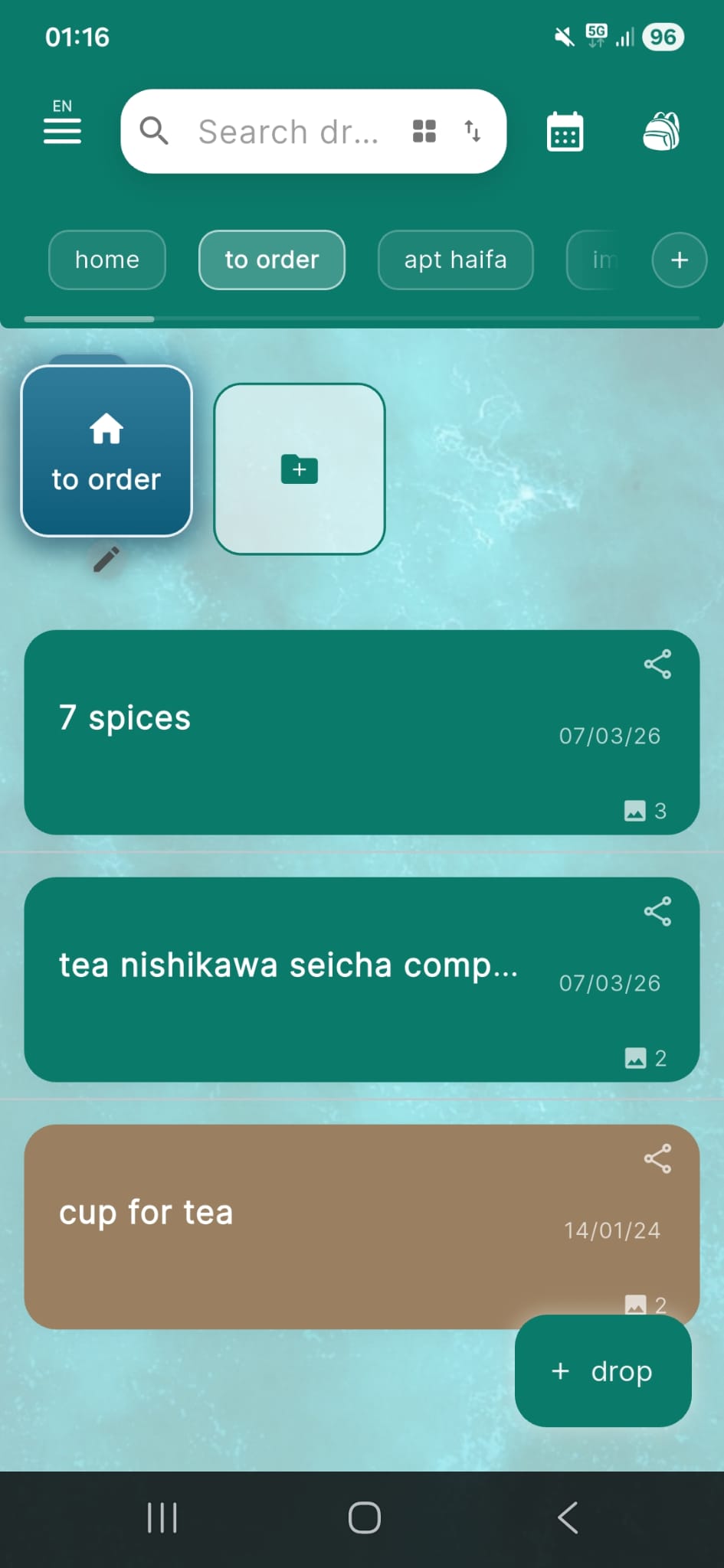Select the home tag
The image size is (724, 1568).
tap(106, 260)
